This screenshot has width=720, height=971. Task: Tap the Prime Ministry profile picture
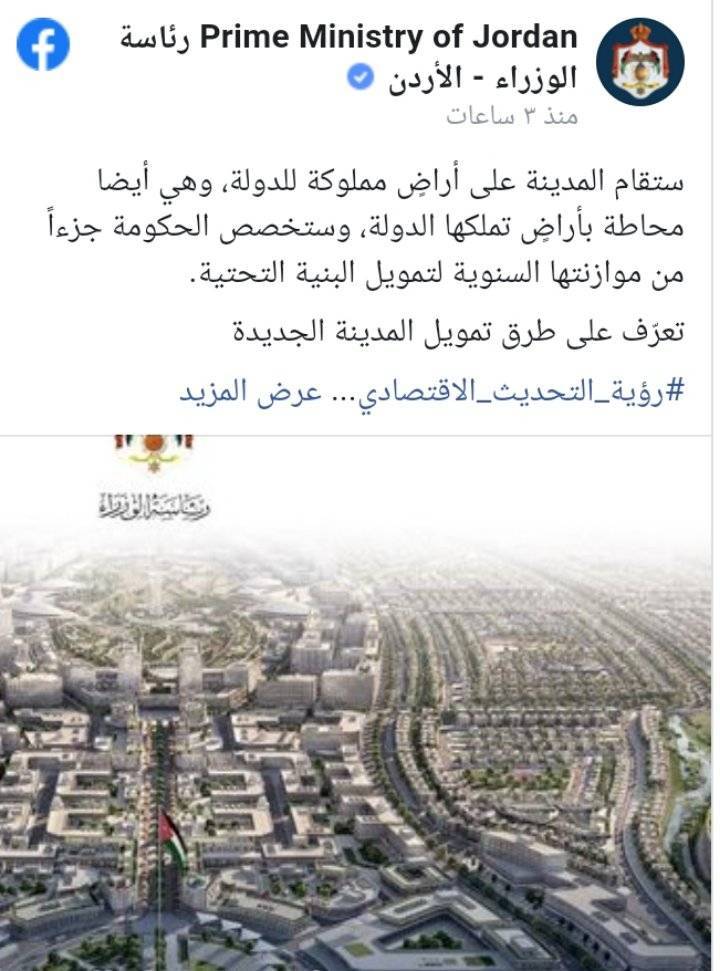[639, 61]
